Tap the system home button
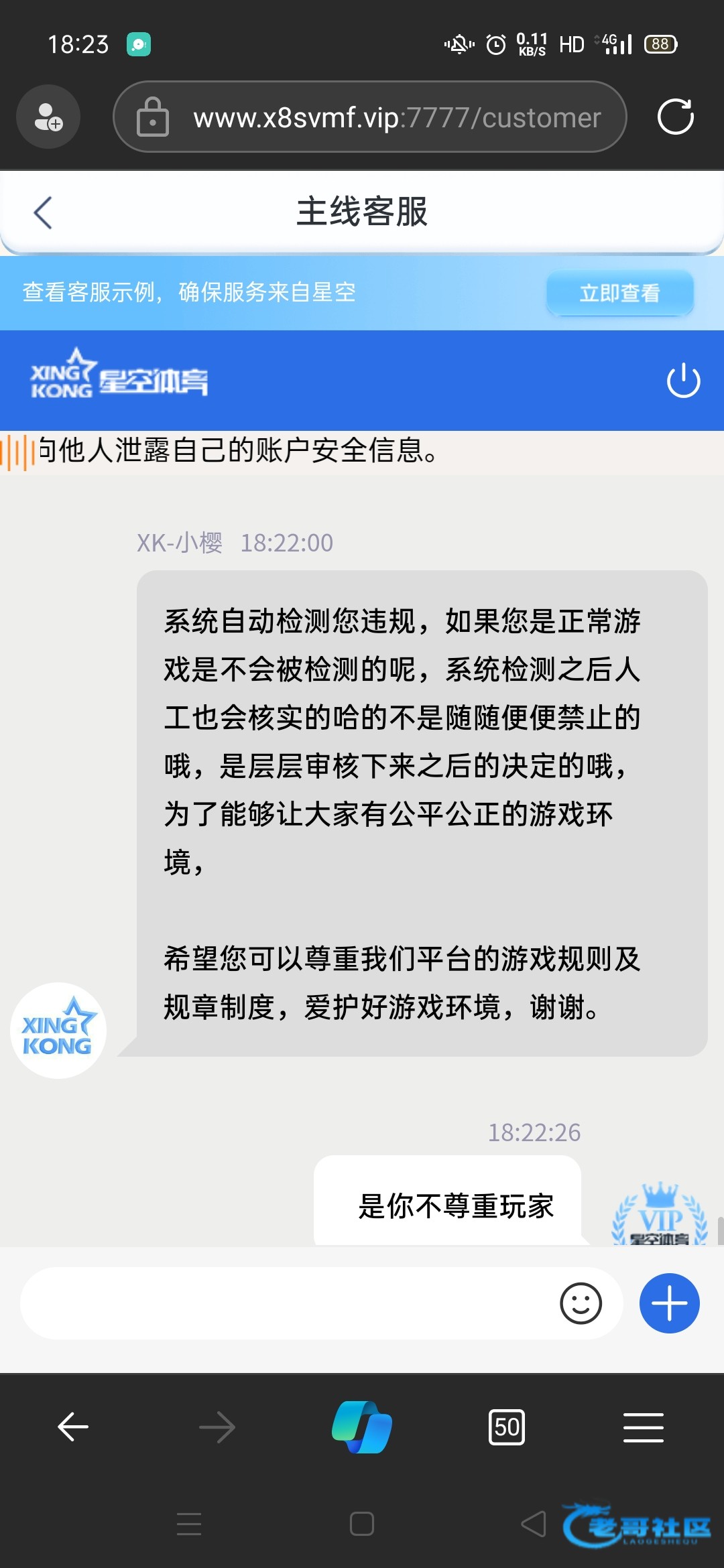Image resolution: width=724 pixels, height=1568 pixels. pyautogui.click(x=362, y=1524)
